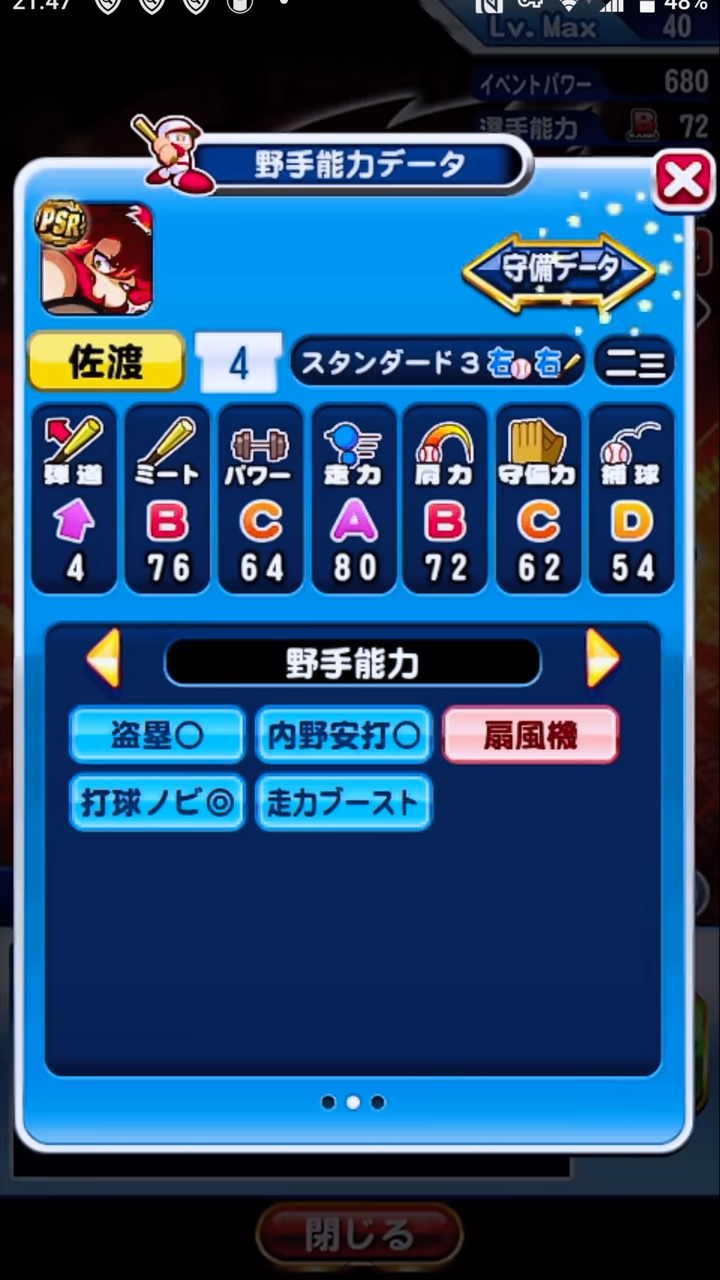This screenshot has width=720, height=1280.
Task: Select the 内野安打○ ability chip
Action: click(343, 735)
